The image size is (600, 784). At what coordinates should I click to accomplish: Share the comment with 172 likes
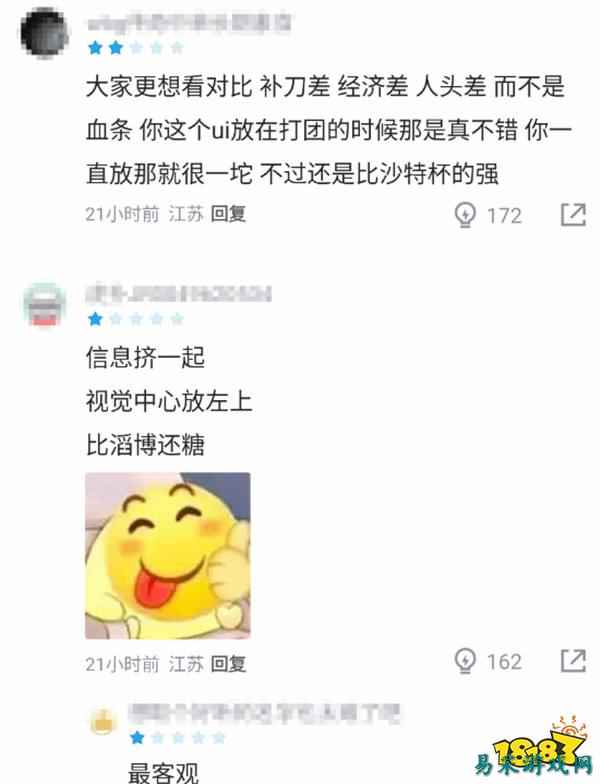tap(573, 214)
